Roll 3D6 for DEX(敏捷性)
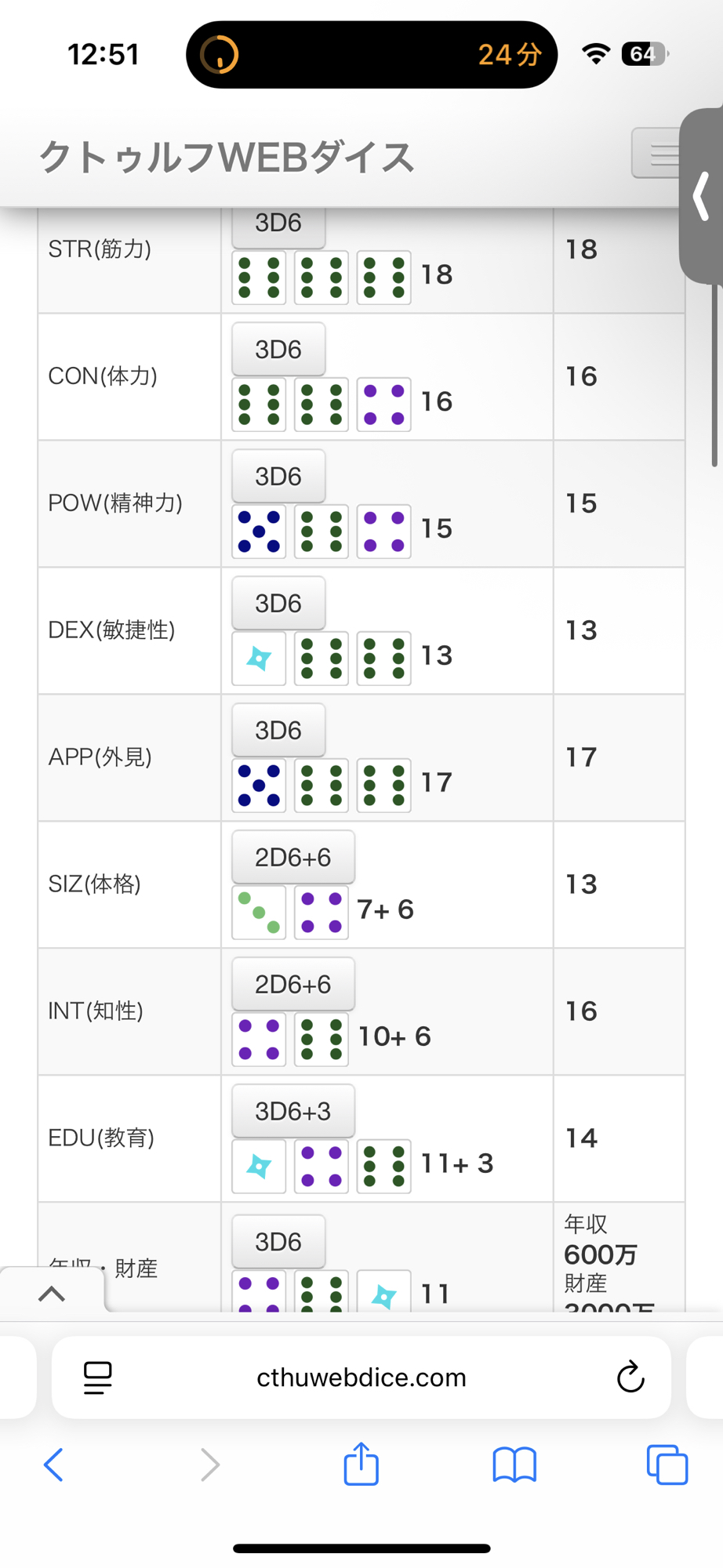The width and height of the screenshot is (723, 1568). pos(278,604)
